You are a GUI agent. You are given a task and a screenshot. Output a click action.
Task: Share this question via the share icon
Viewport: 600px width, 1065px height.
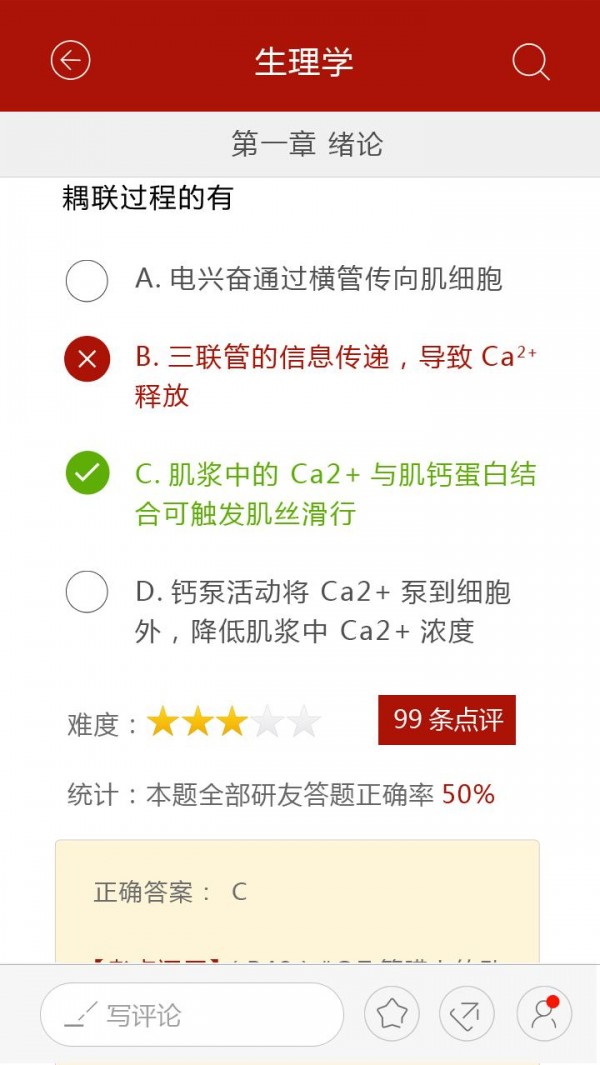pyautogui.click(x=467, y=1014)
